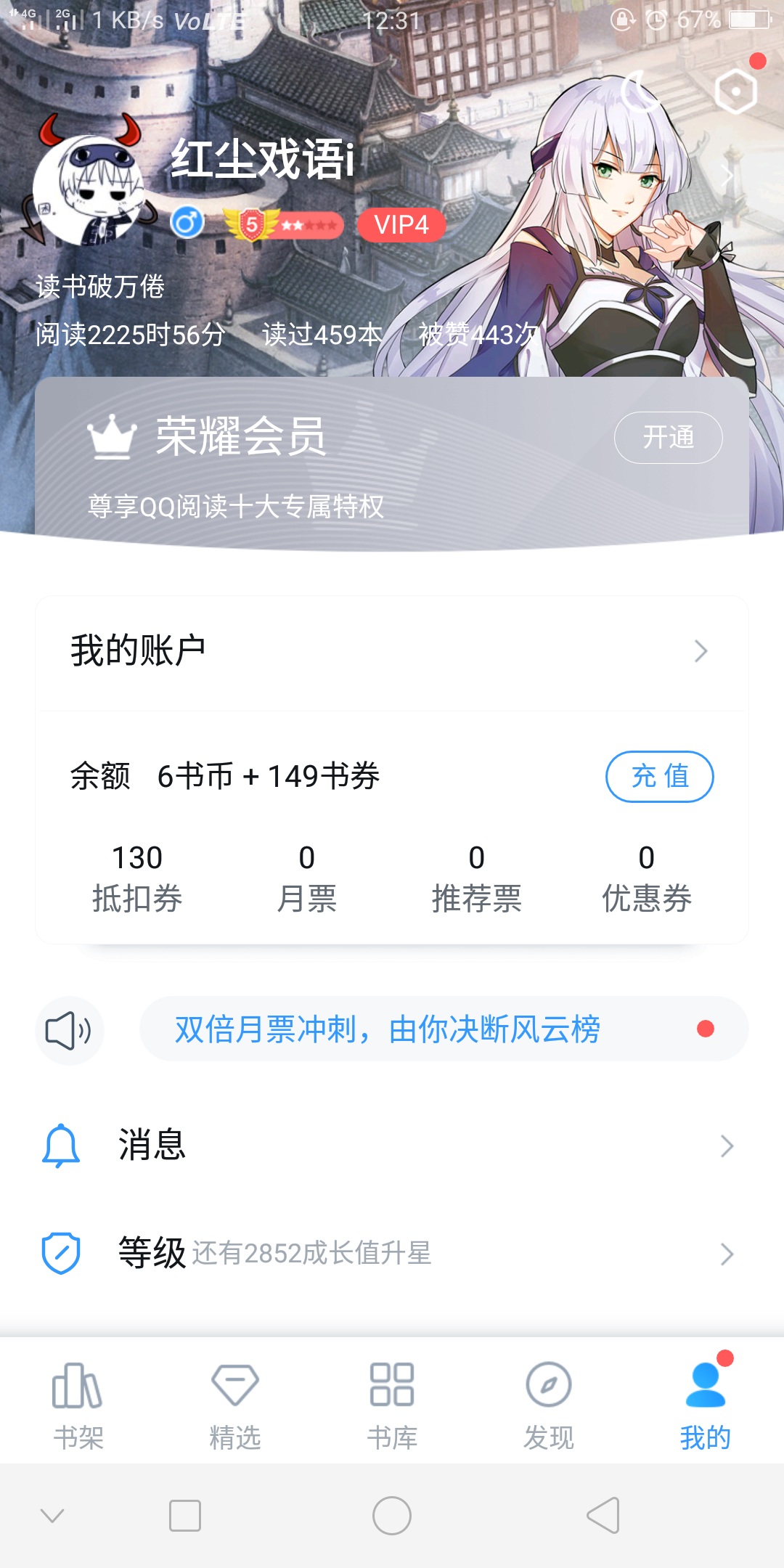Check the 推荐票 balance
The image size is (784, 1568).
tap(476, 878)
